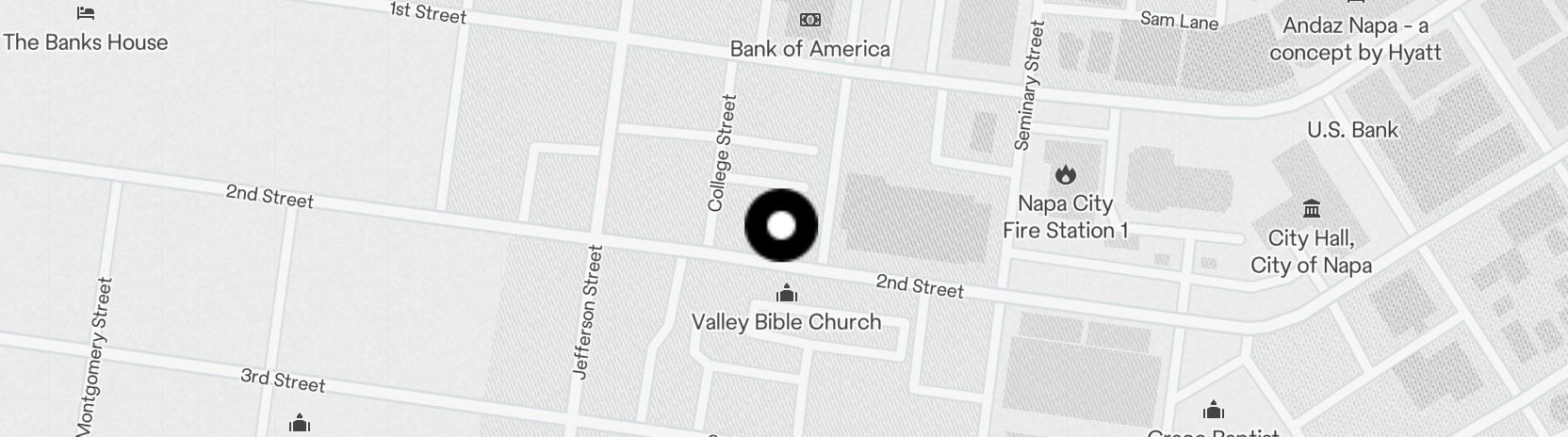Tap the black circular location marker

coord(781,226)
